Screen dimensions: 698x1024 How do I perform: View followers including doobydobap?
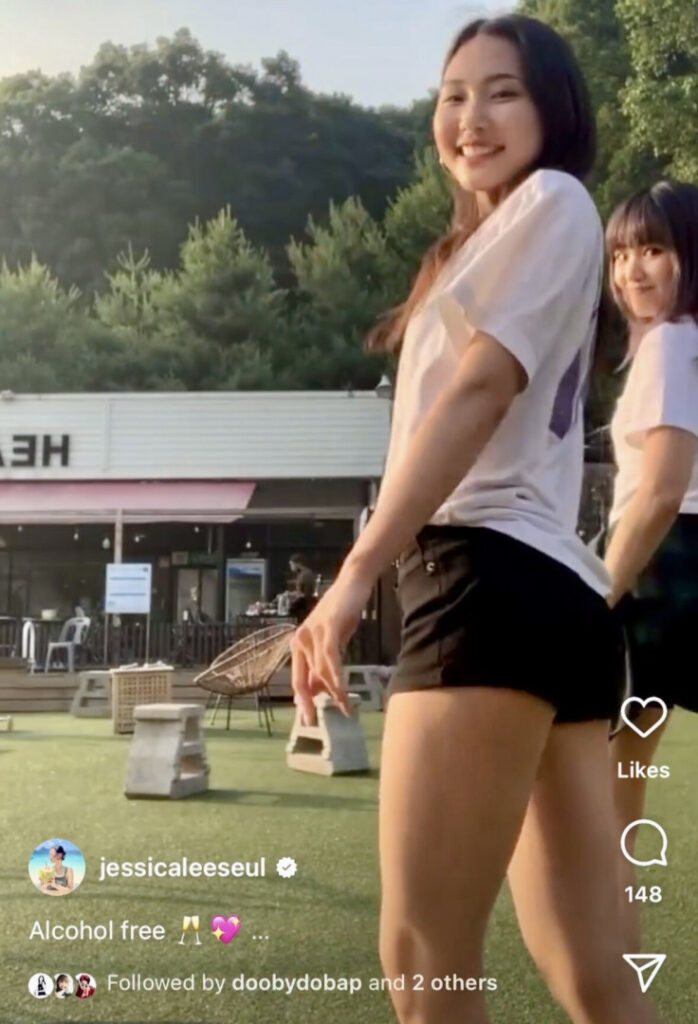point(300,983)
